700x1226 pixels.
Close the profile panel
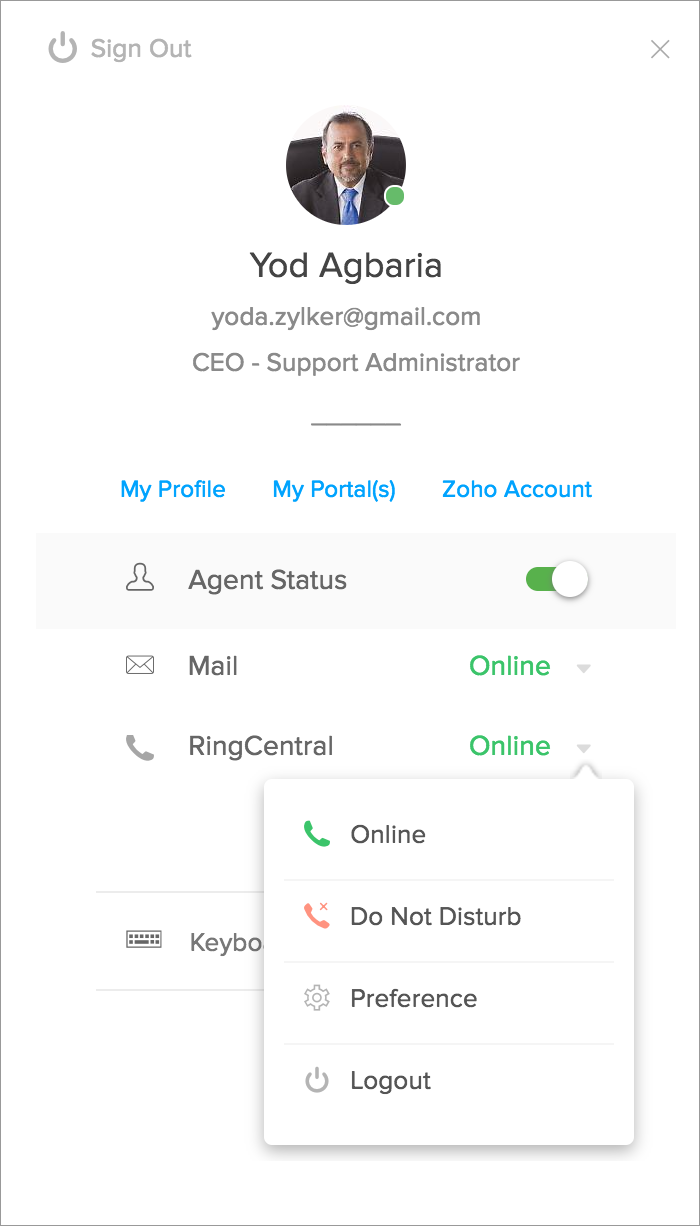pyautogui.click(x=660, y=49)
